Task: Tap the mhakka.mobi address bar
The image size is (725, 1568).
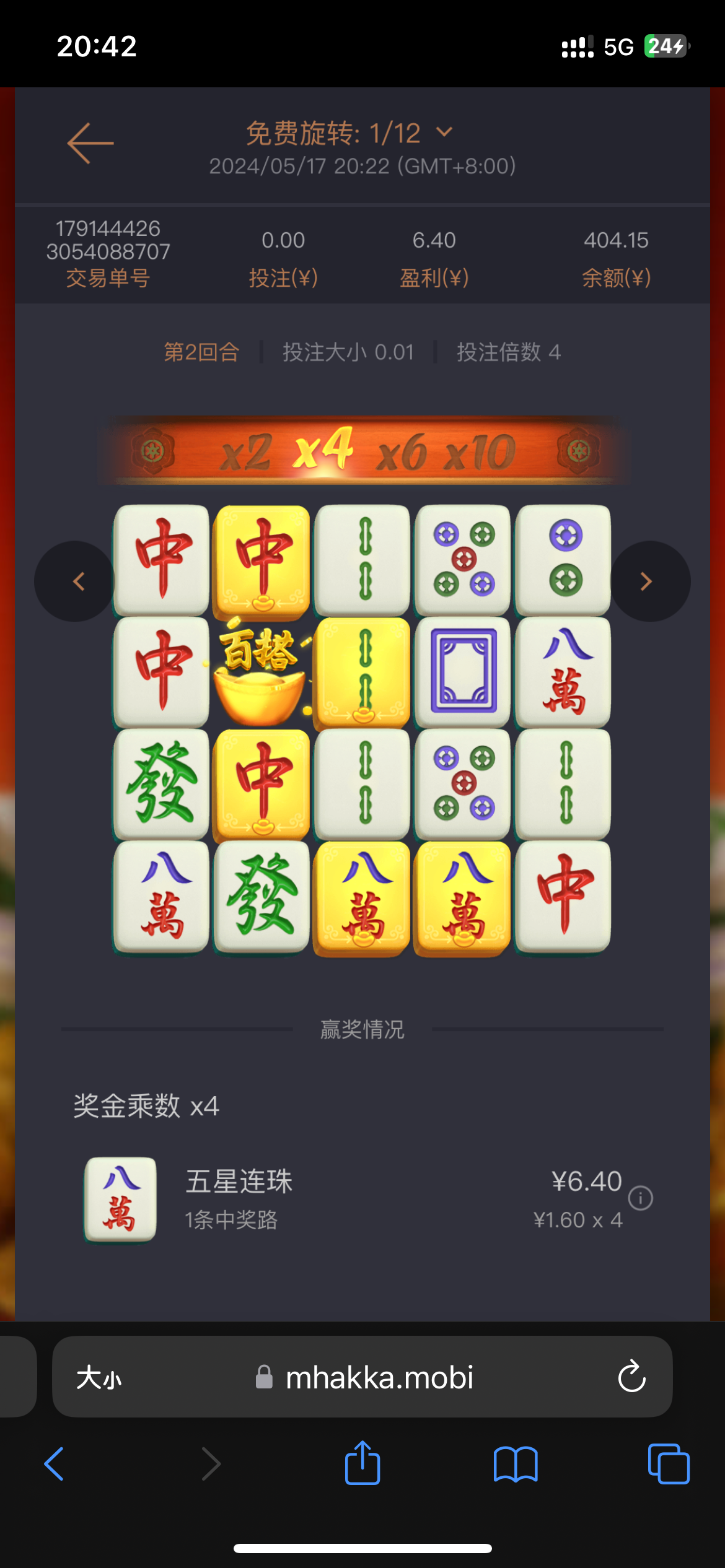Action: click(366, 1378)
